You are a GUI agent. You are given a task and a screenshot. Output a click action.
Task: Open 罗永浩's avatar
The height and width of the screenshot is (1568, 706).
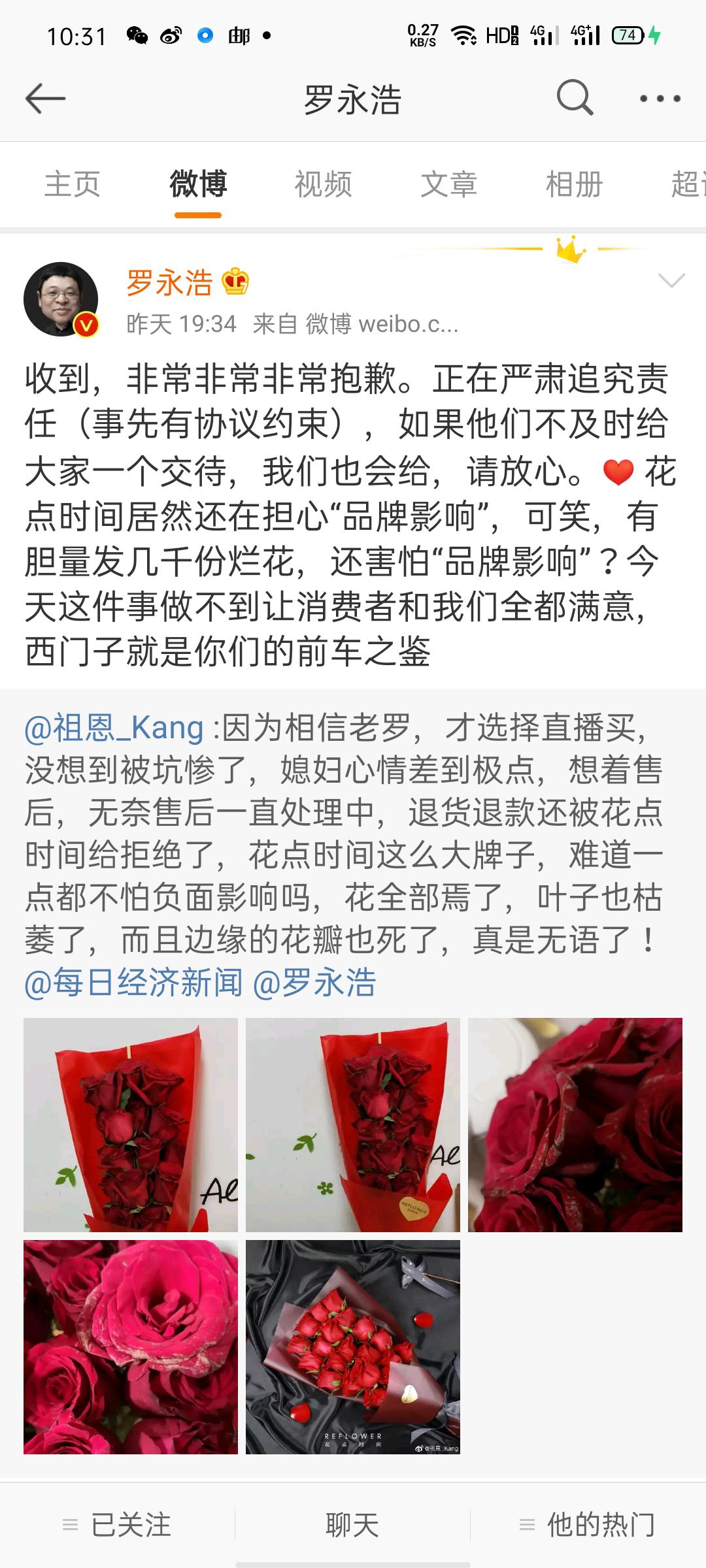pos(61,299)
